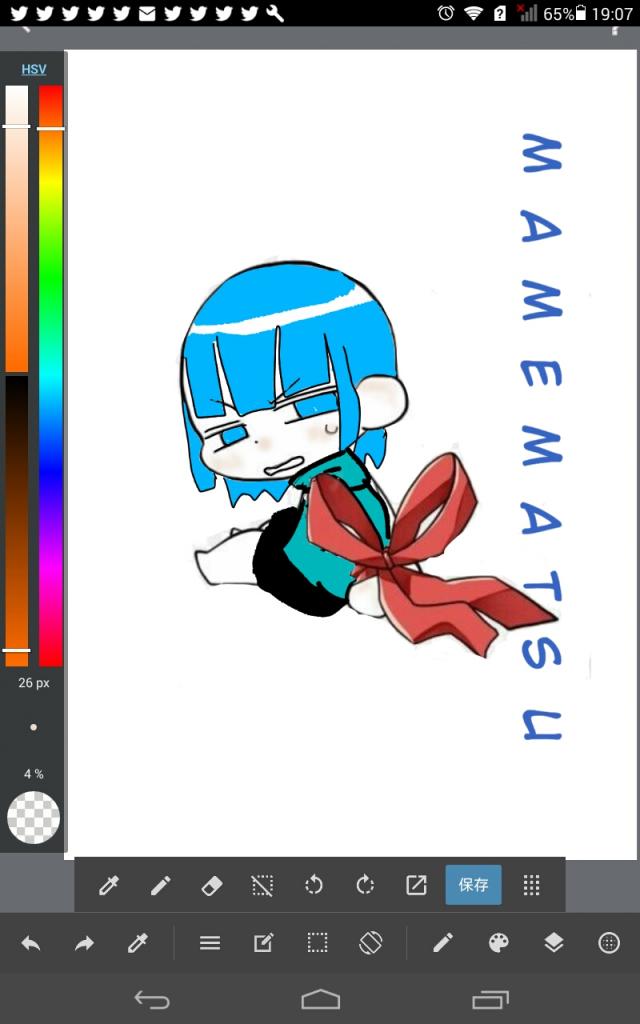640x1024 pixels.
Task: Open the dotted grid shortcut settings
Action: click(532, 885)
